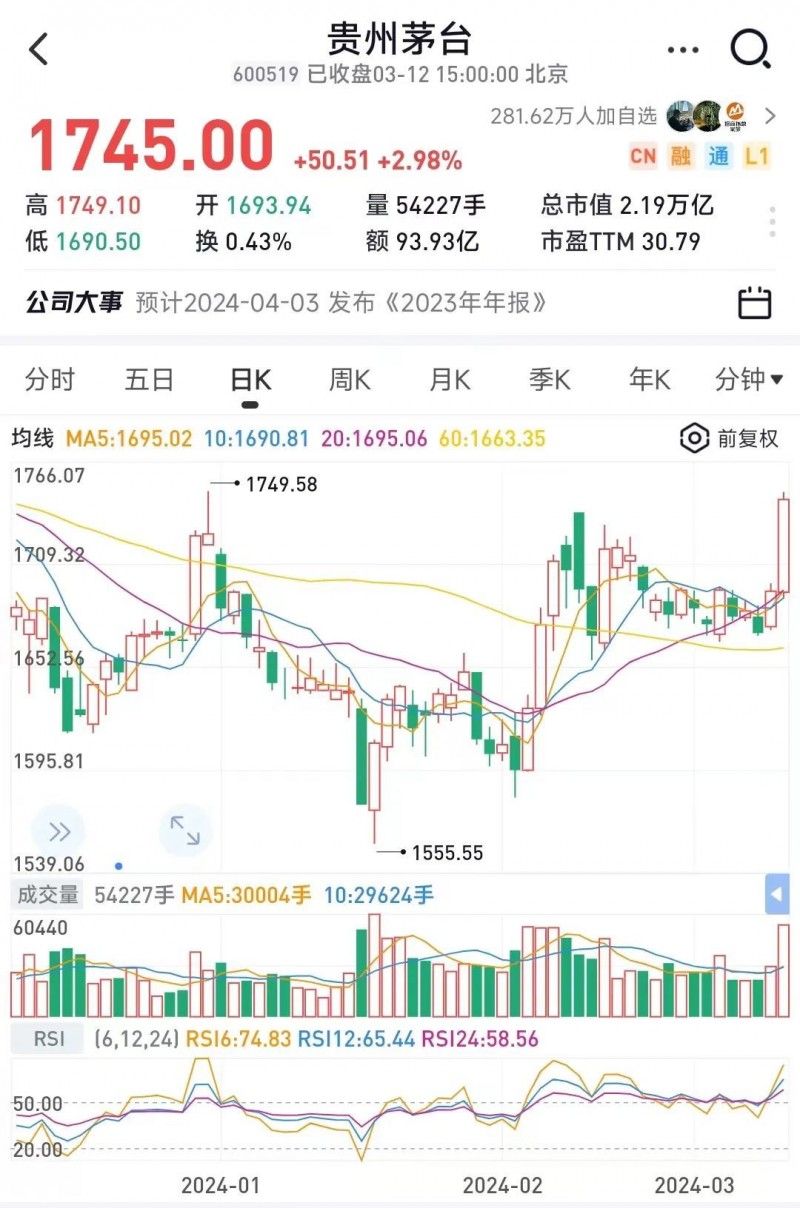
Task: Show the 月K chart
Action: click(450, 380)
